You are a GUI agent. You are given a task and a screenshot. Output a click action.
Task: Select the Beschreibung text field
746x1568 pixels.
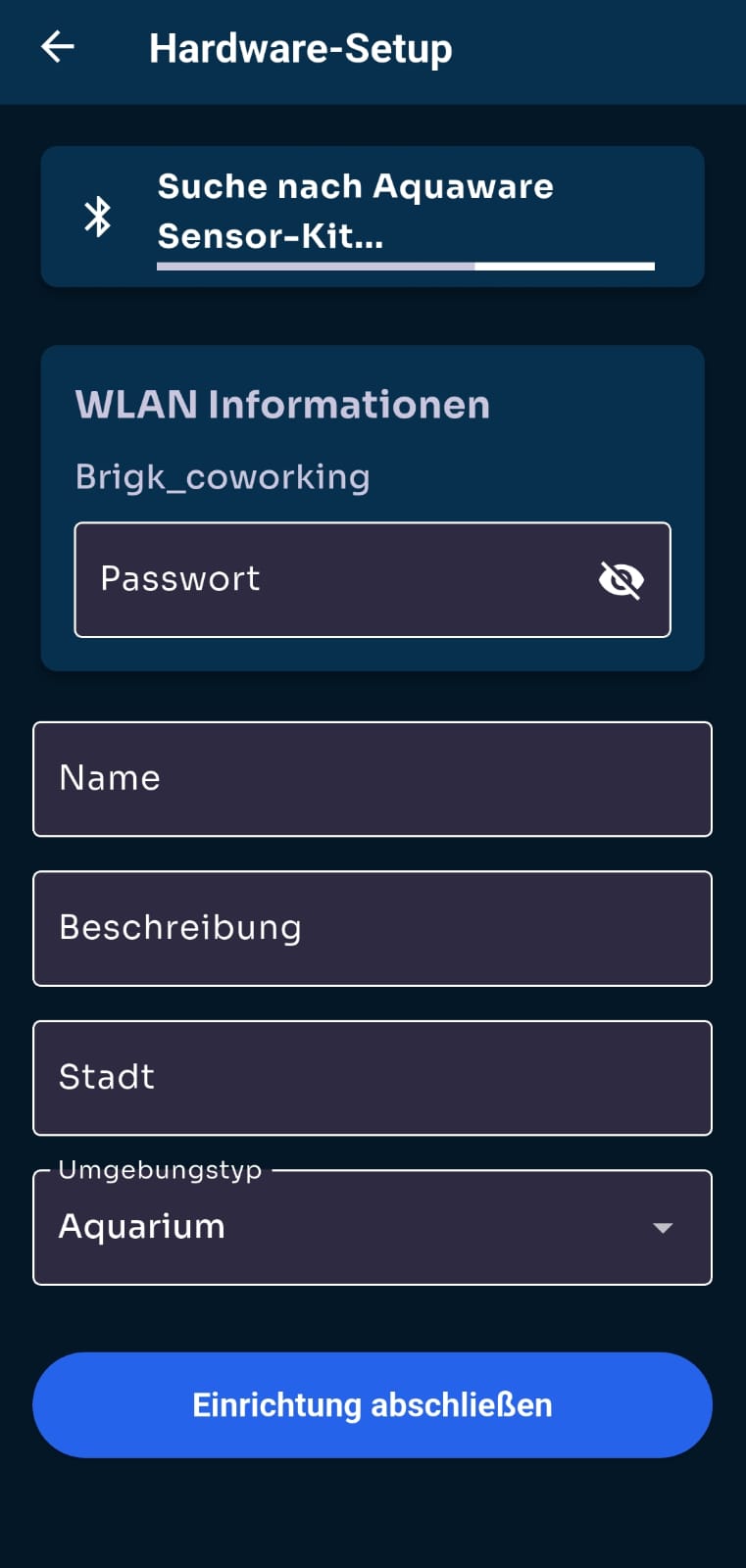[373, 928]
